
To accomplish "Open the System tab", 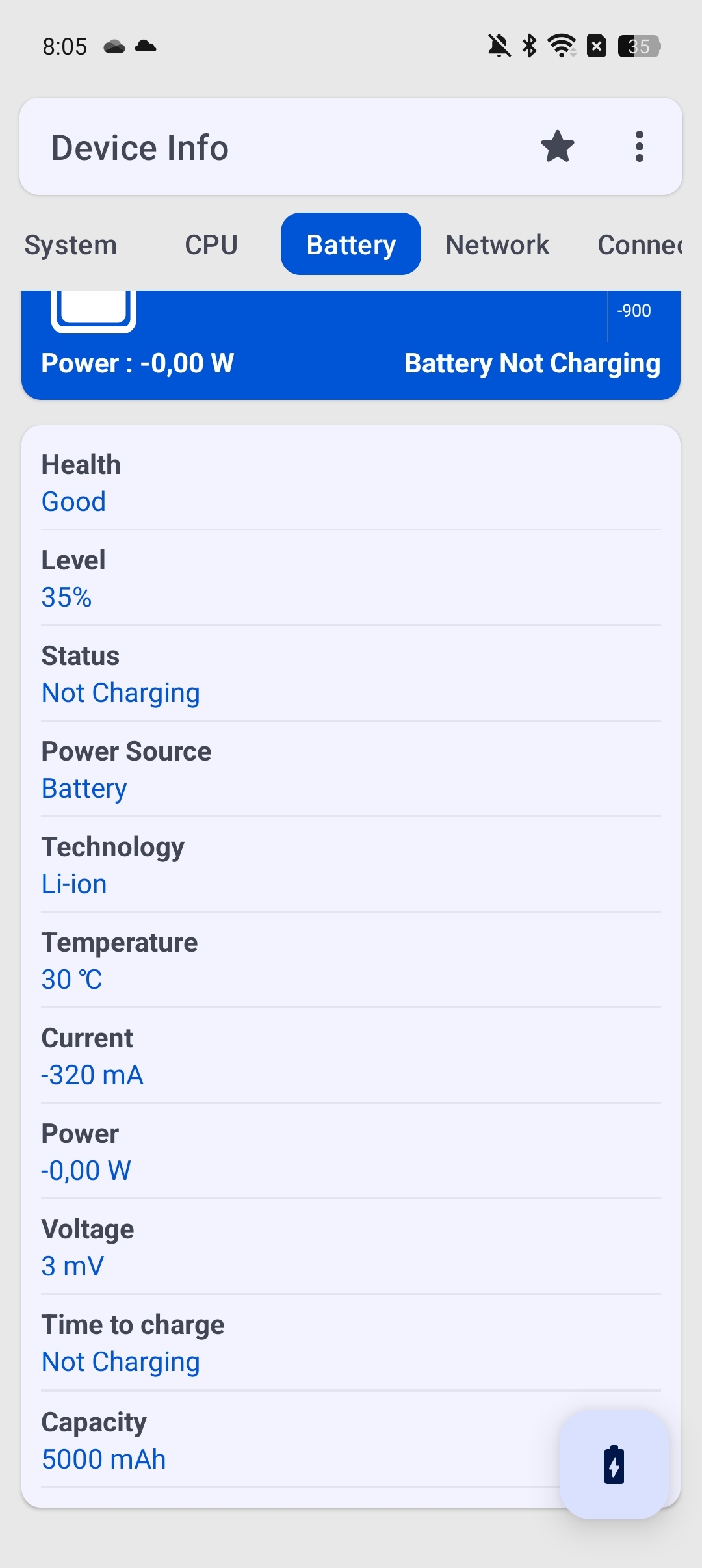I will coord(70,244).
